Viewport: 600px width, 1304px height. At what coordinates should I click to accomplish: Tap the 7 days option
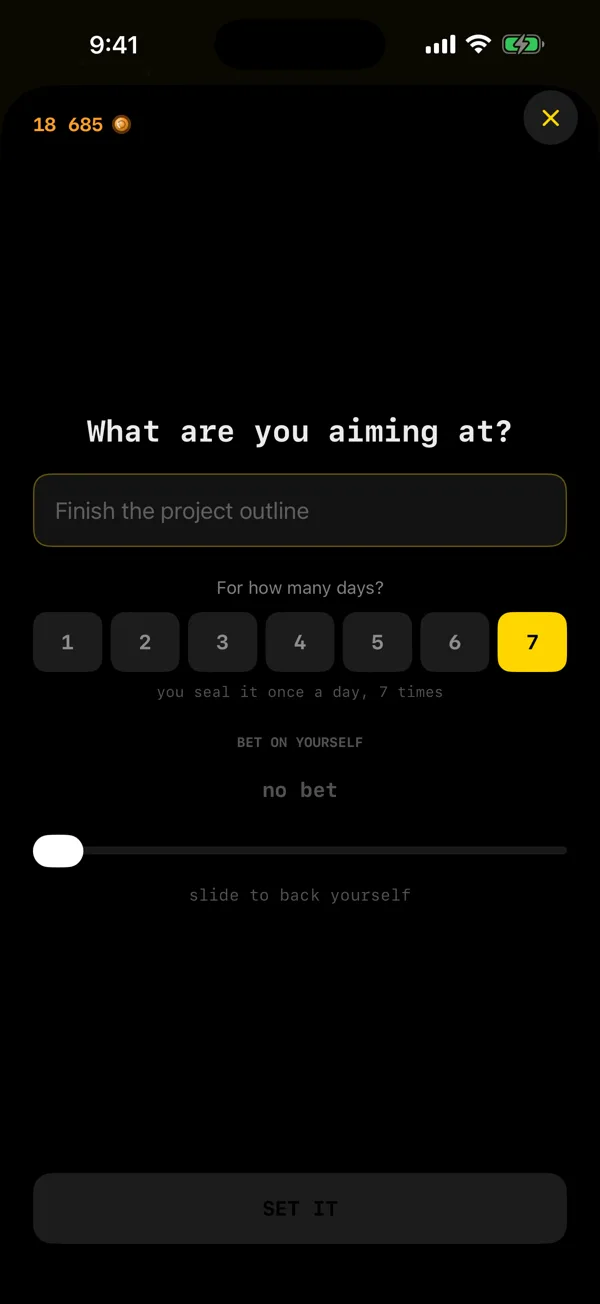[532, 642]
